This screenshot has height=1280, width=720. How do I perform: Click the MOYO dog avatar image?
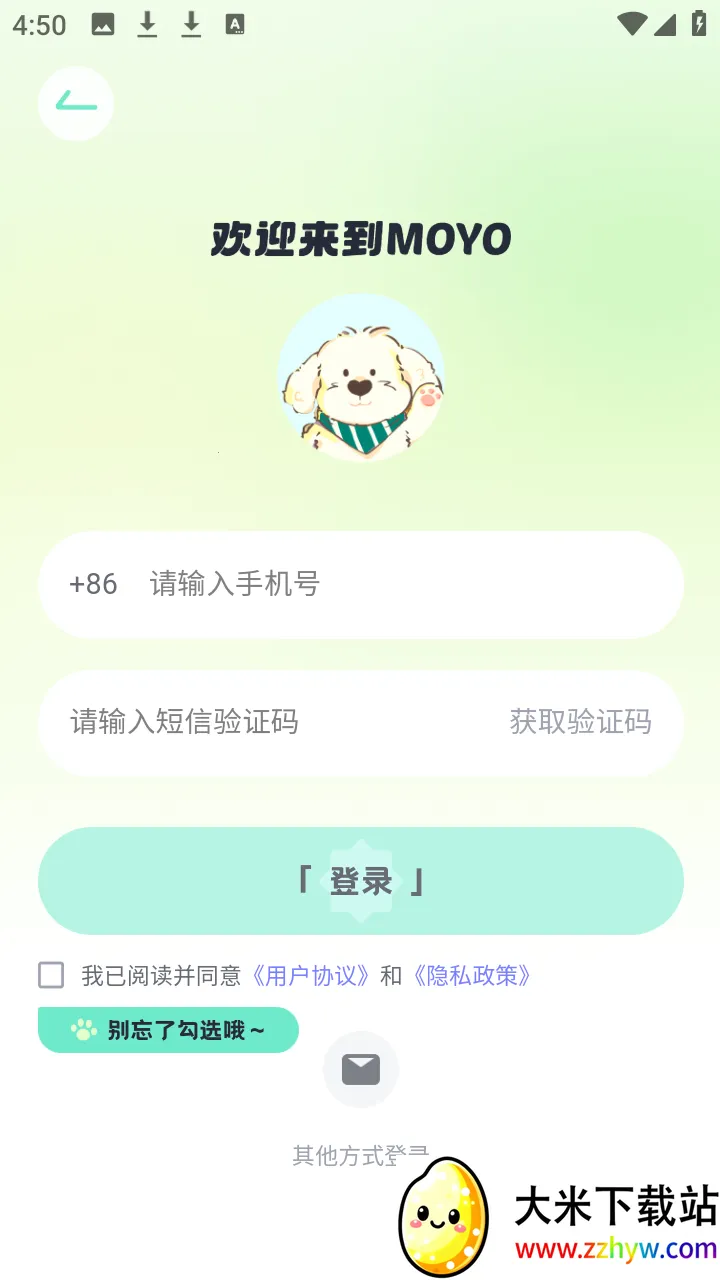tap(360, 378)
